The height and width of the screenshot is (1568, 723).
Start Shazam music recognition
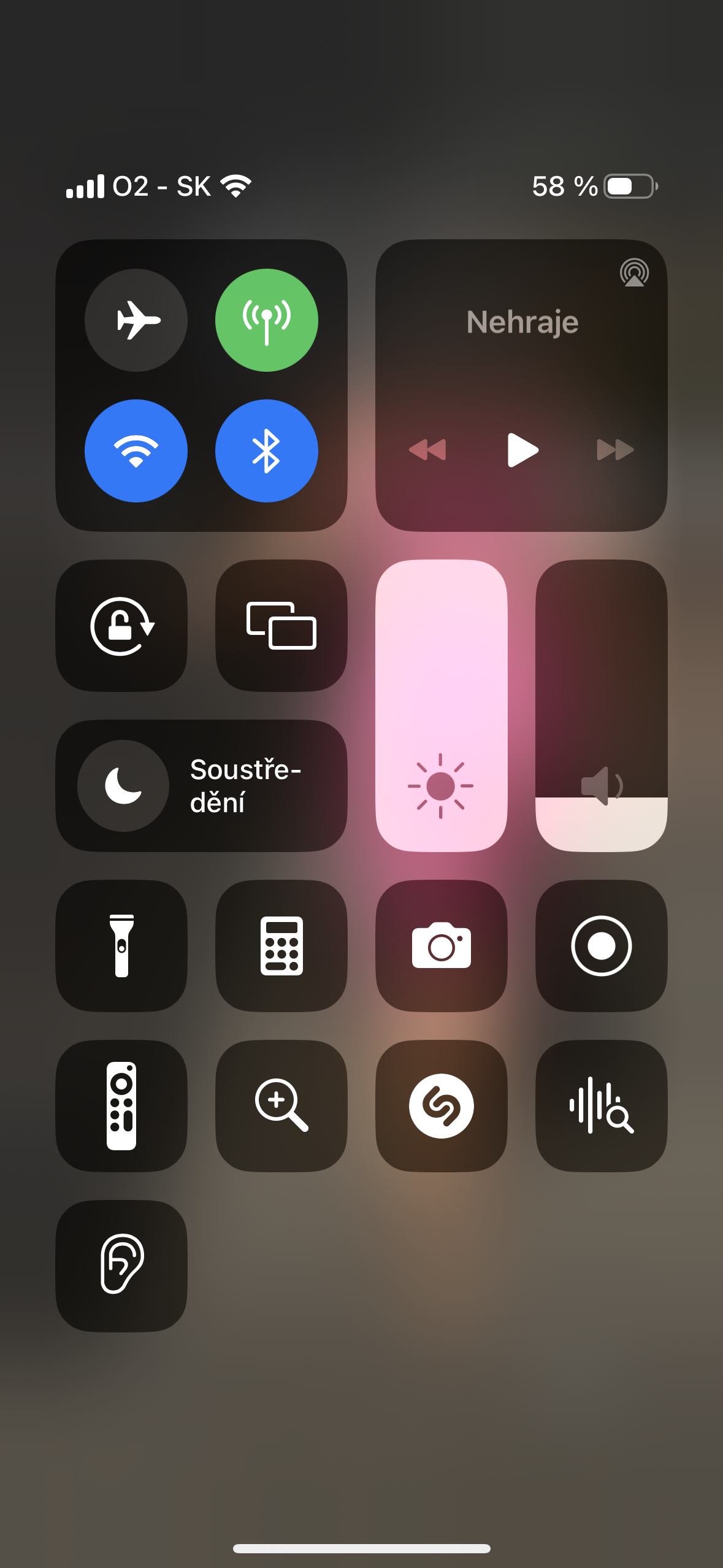point(441,1105)
